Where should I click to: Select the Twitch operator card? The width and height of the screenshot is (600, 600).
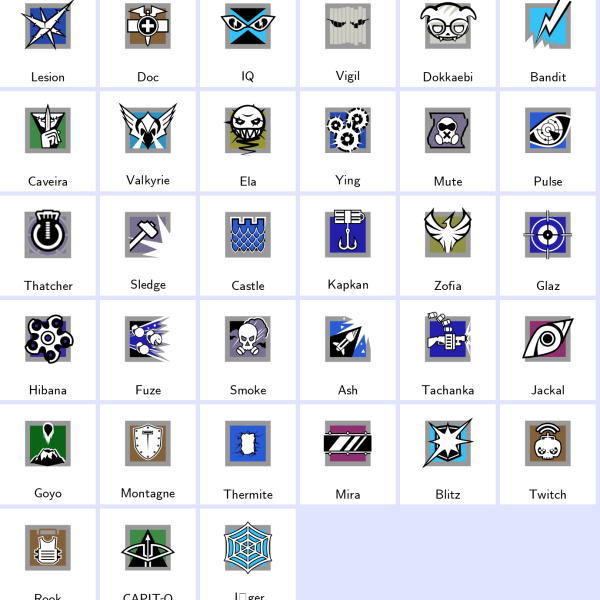pyautogui.click(x=548, y=452)
